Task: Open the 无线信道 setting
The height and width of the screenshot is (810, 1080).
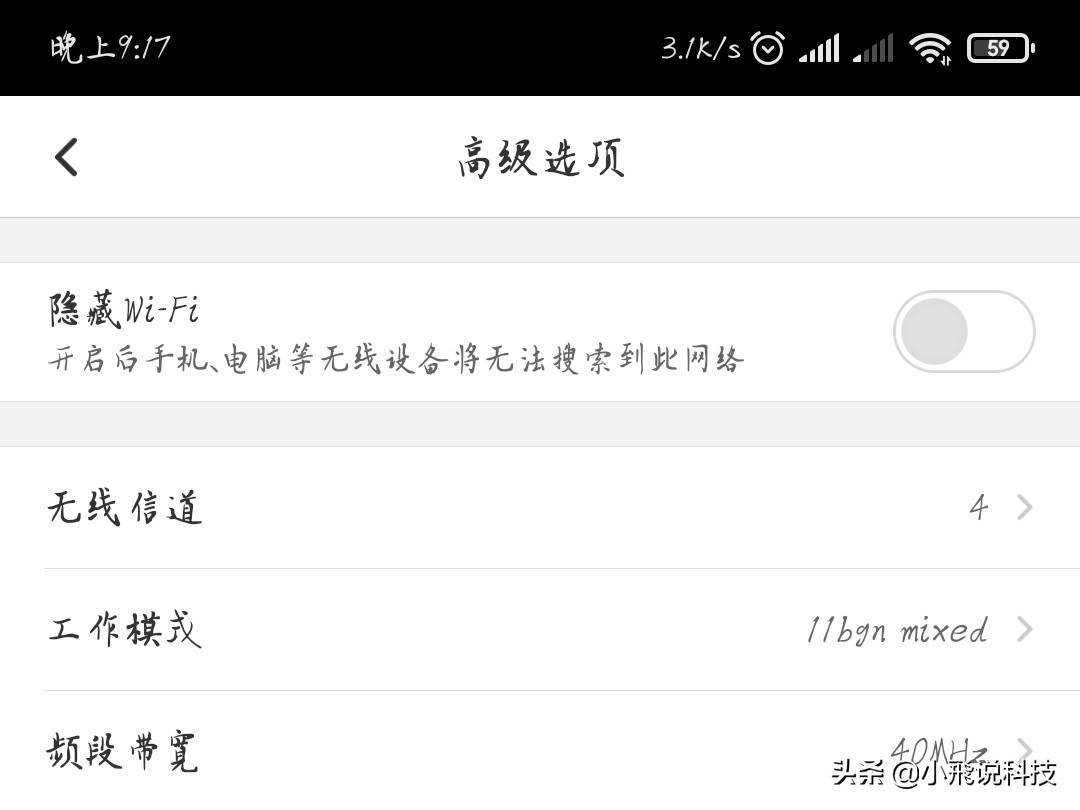Action: pos(540,508)
